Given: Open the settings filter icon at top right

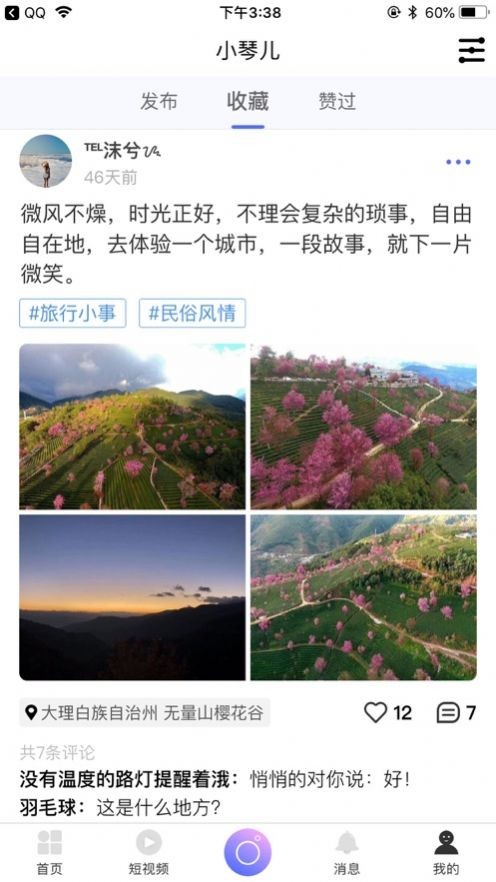Looking at the screenshot, I should point(471,51).
